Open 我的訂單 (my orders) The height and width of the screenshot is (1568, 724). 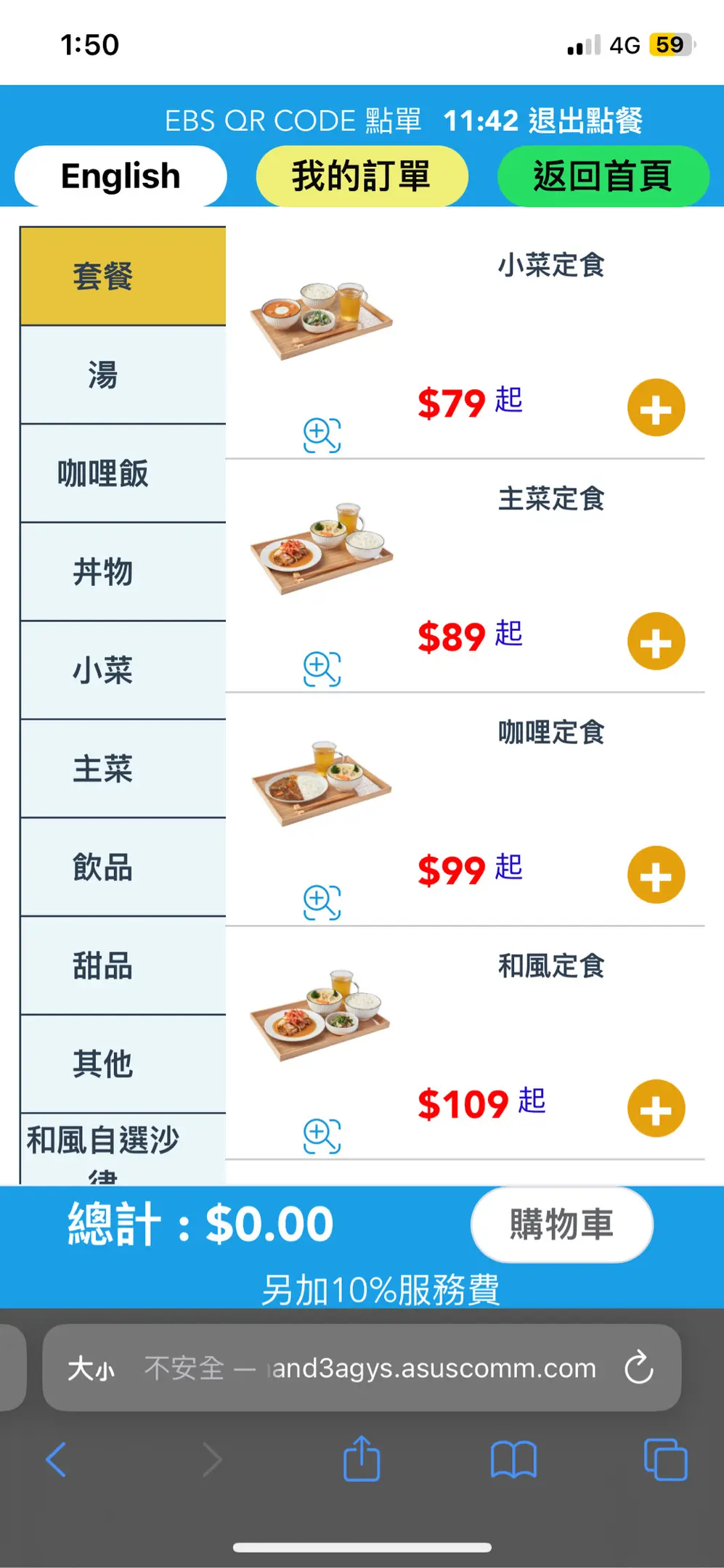coord(362,176)
